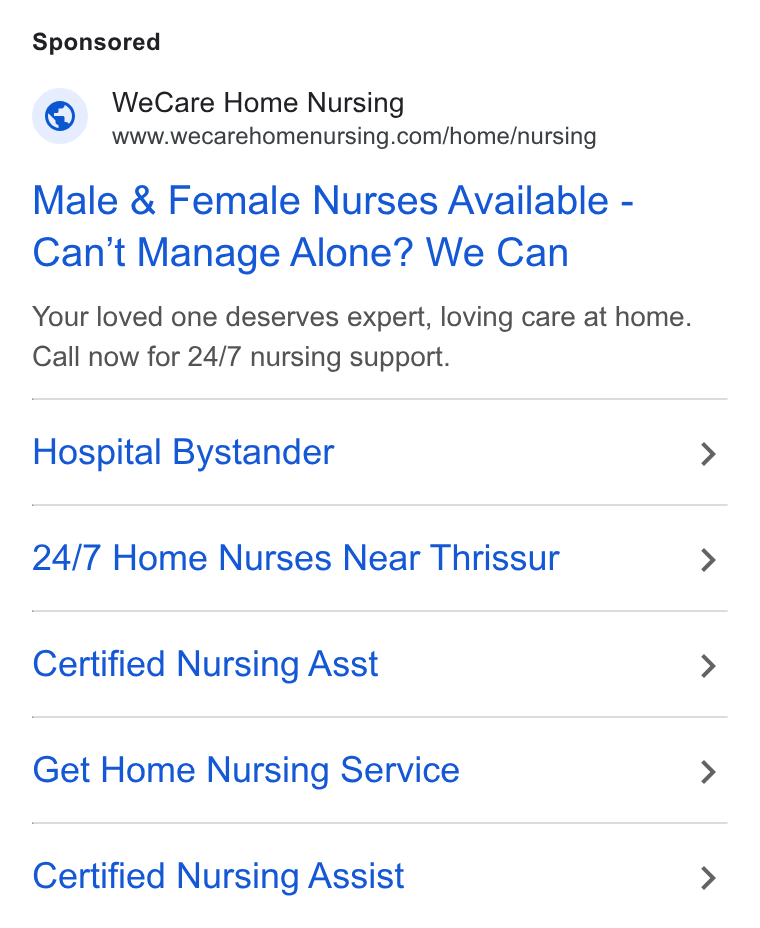
Task: Open the Male & Female Nurses Available headline
Action: click(333, 227)
